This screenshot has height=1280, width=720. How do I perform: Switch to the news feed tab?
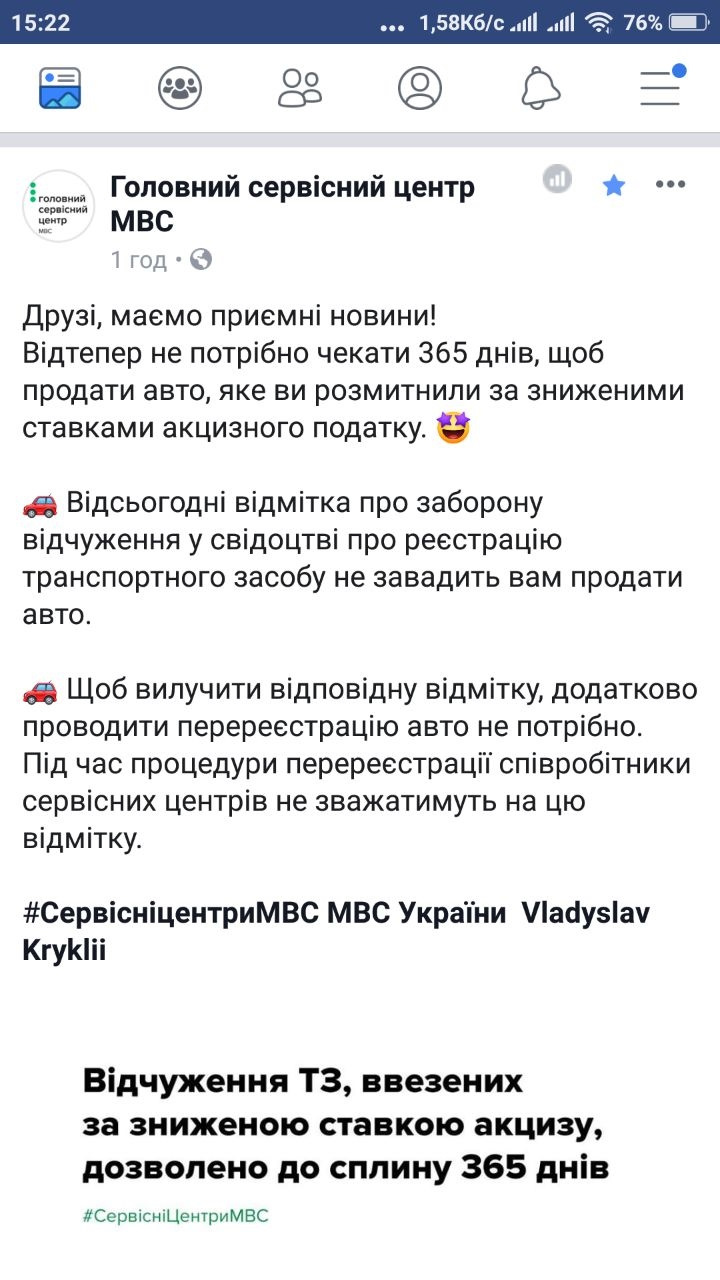60,88
